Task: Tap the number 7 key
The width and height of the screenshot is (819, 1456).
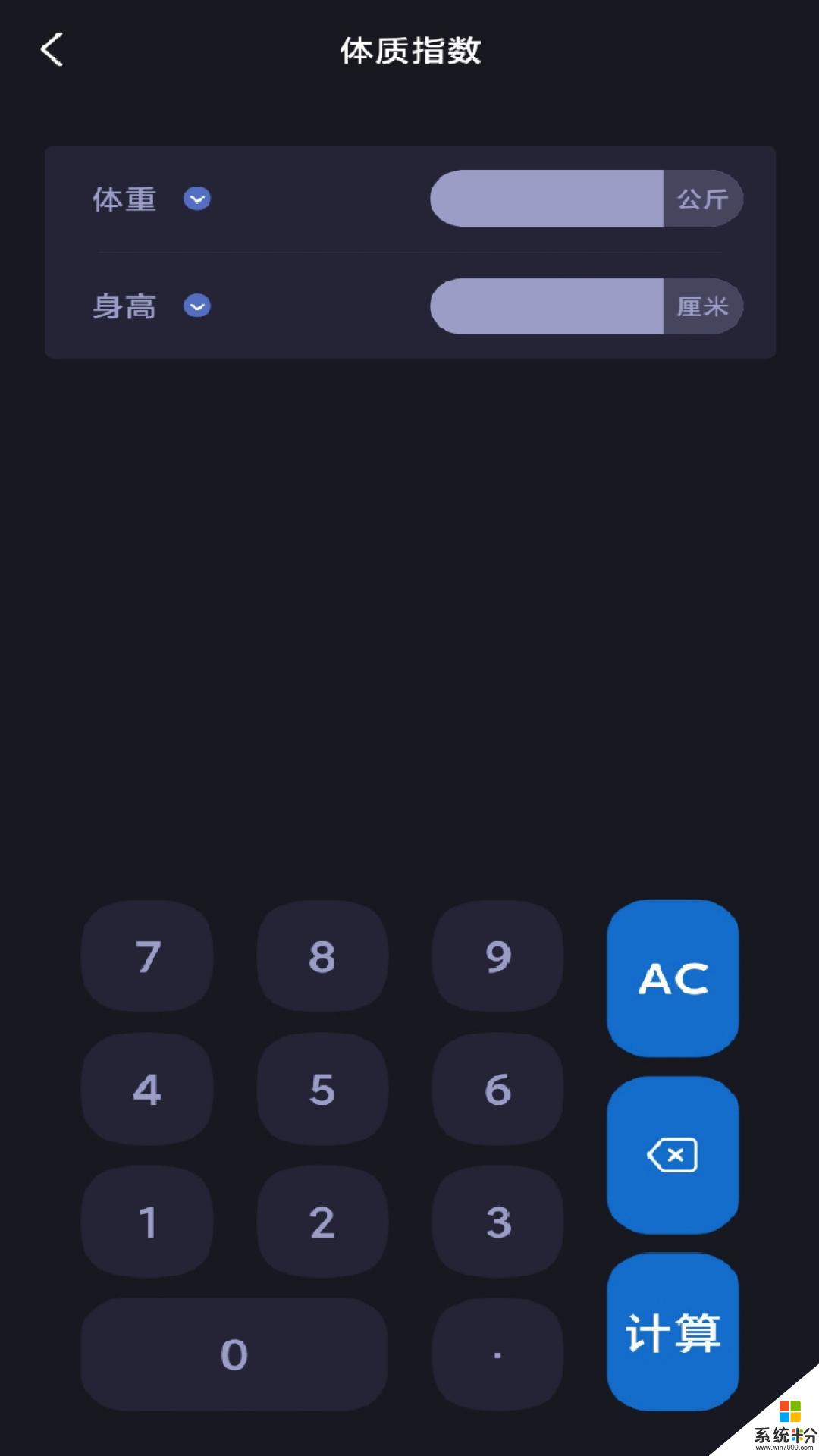Action: (147, 956)
